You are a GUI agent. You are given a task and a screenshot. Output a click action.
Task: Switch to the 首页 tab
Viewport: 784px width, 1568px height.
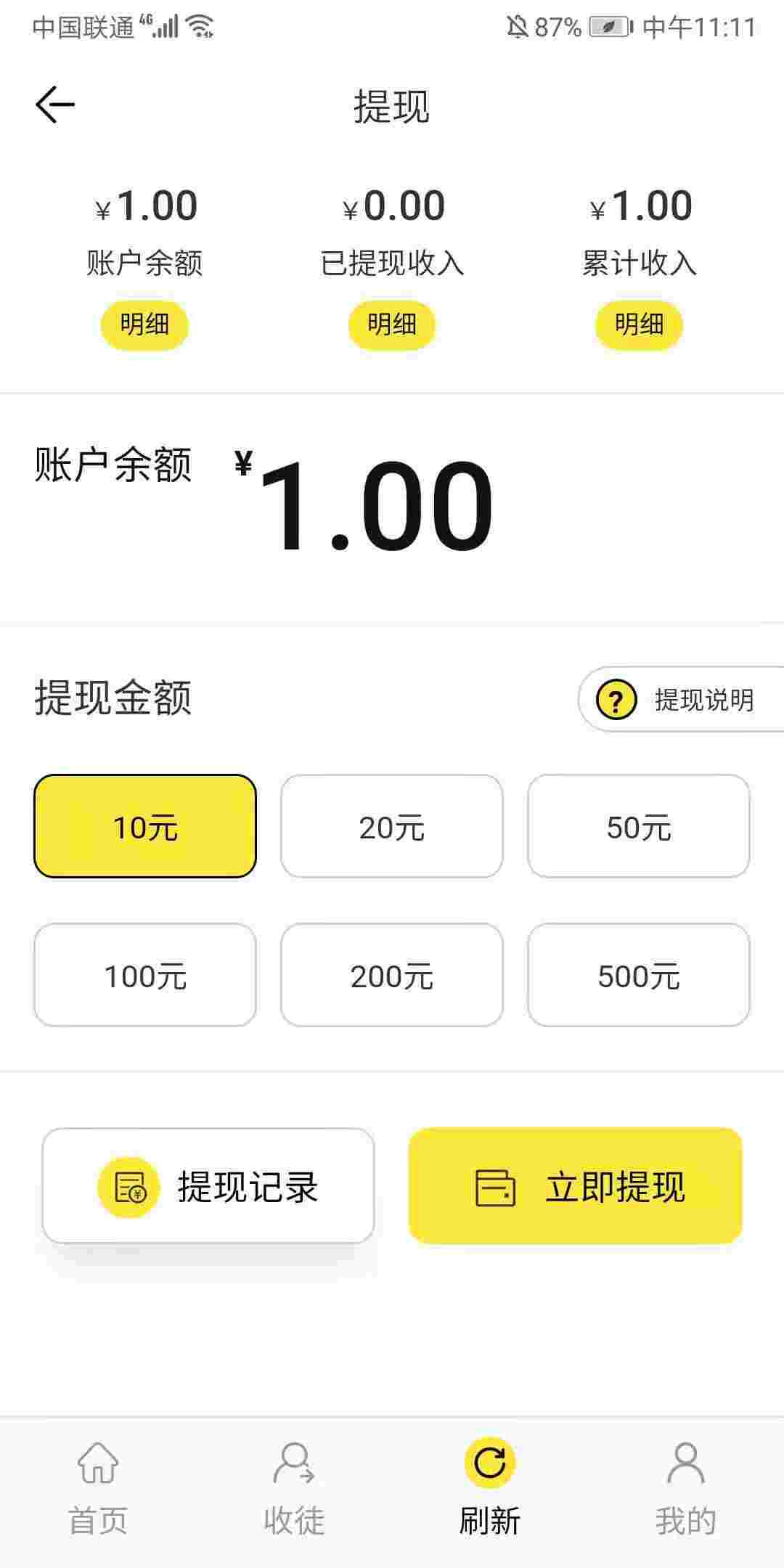[x=98, y=1488]
